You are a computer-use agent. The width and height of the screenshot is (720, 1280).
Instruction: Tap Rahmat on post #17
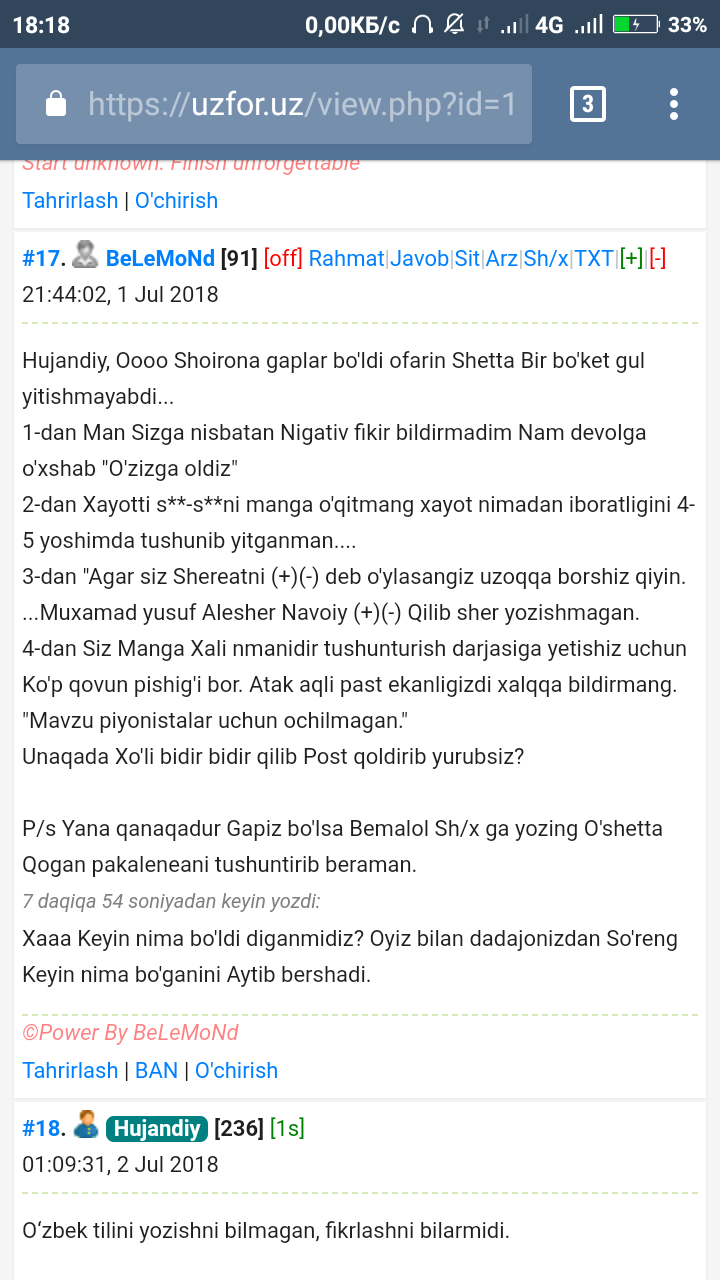click(x=346, y=259)
